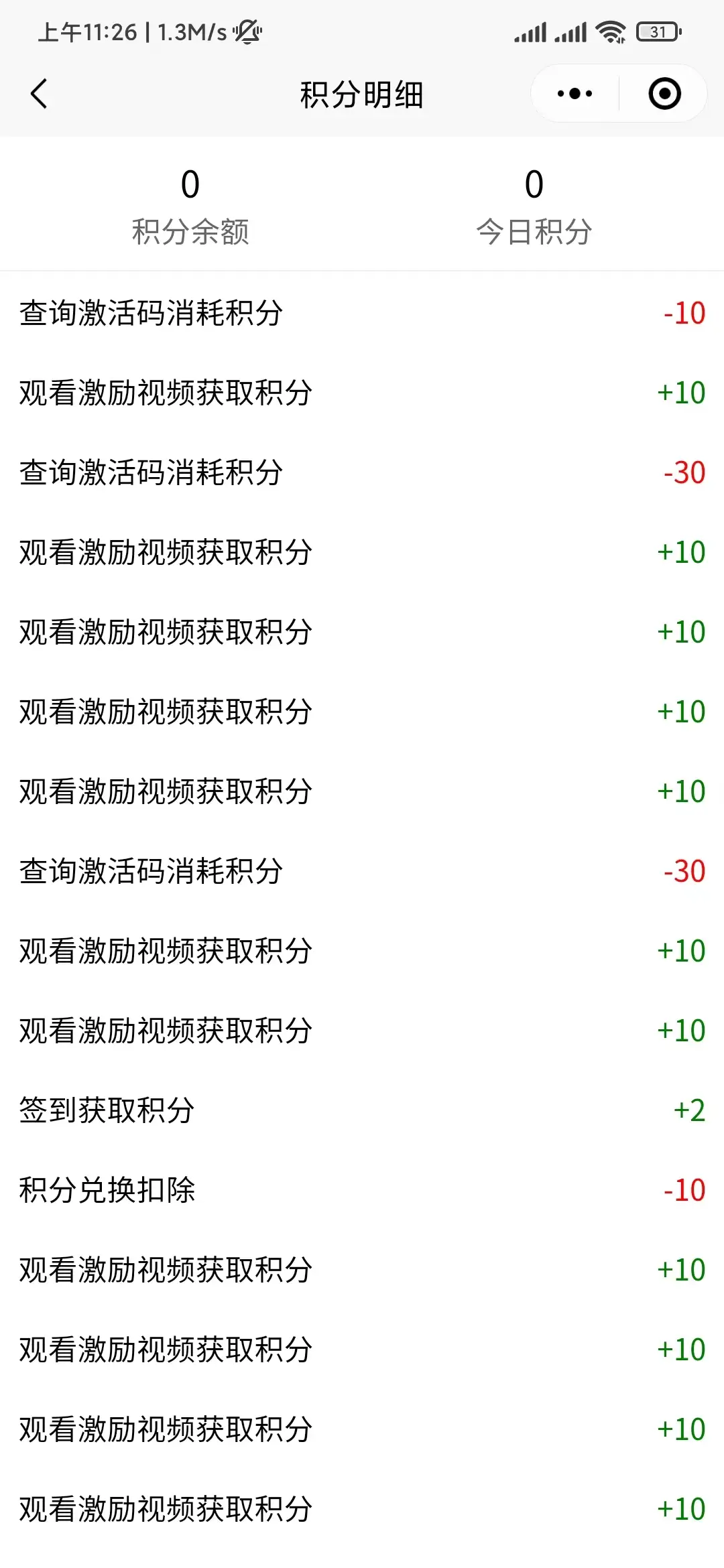724x1568 pixels.
Task: Close the mini program with the circle button
Action: [x=664, y=94]
